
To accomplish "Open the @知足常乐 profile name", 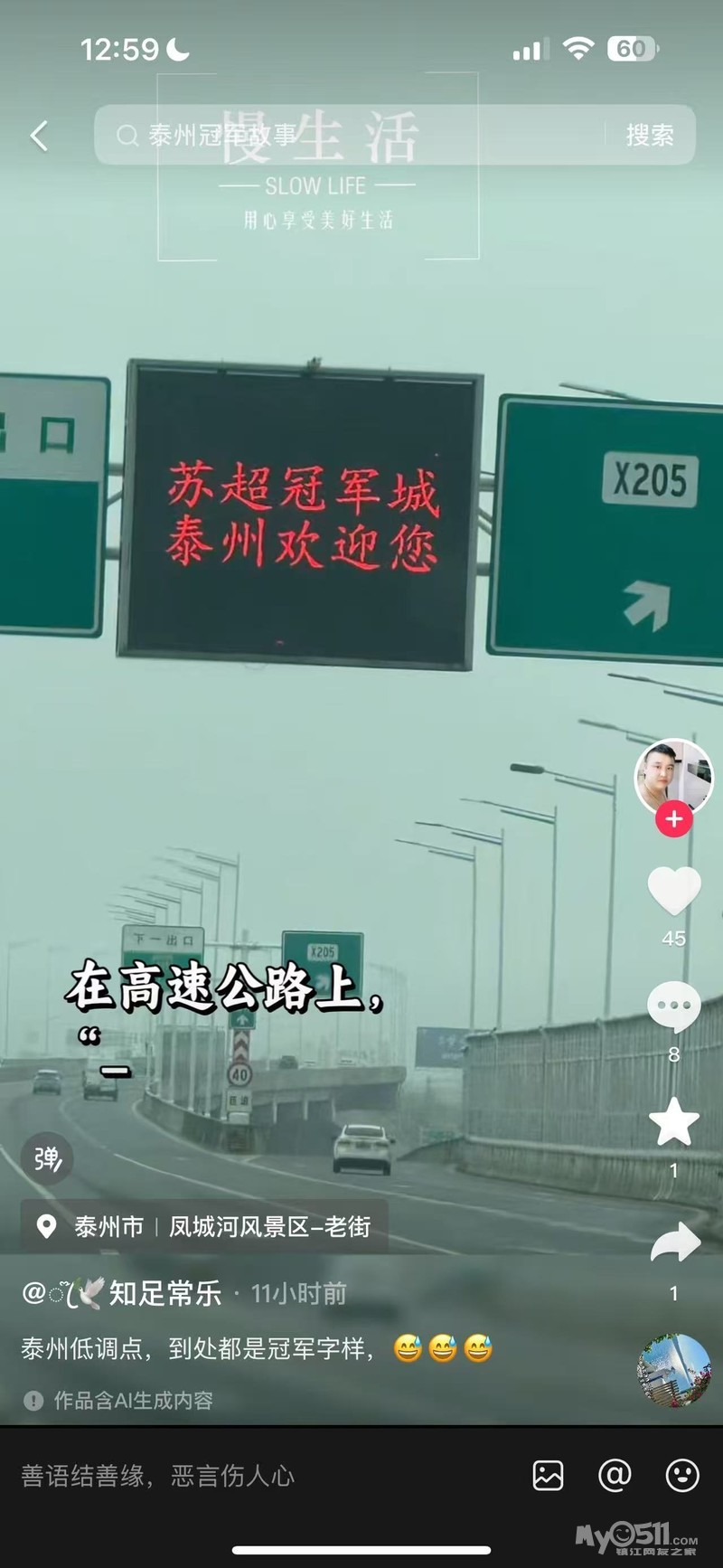I will [x=164, y=1293].
